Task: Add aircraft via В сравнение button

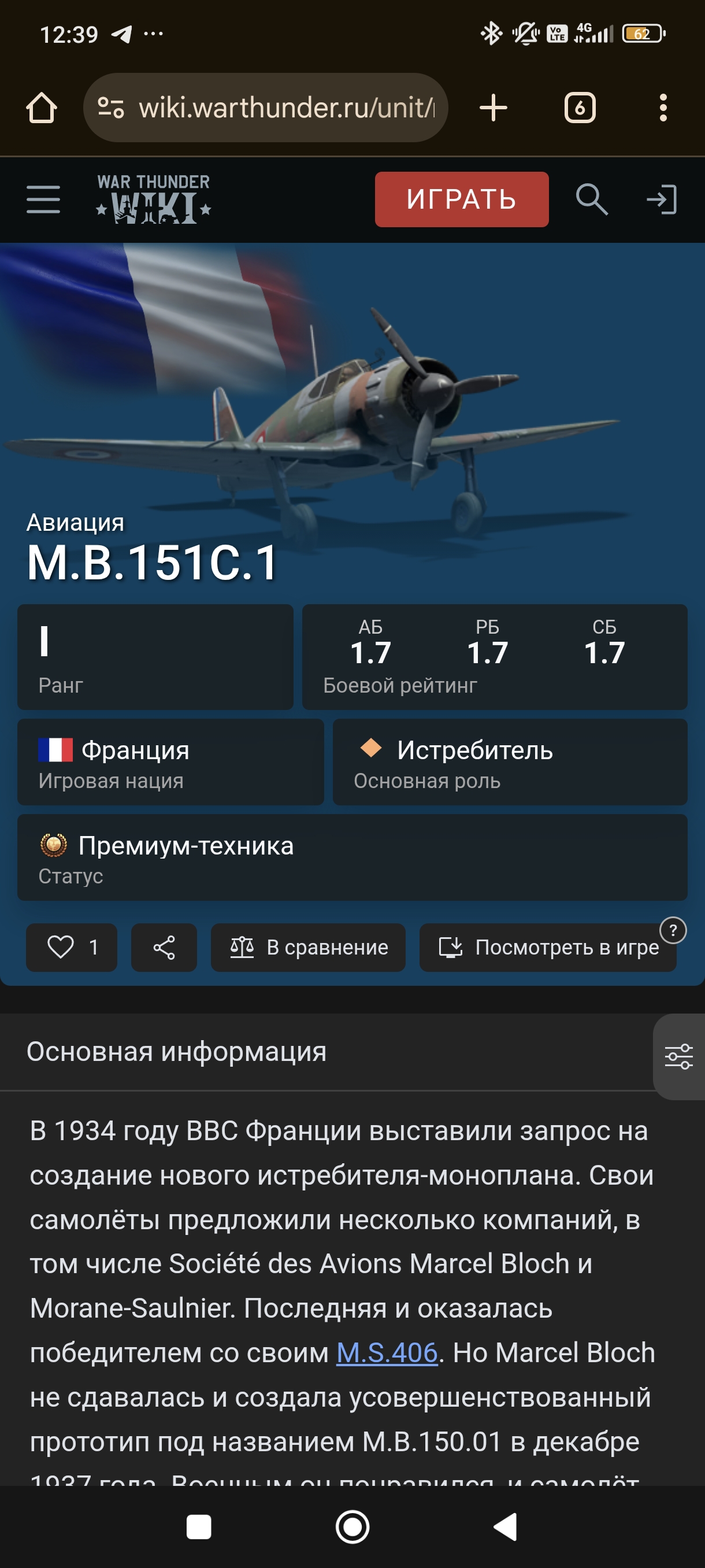Action: [308, 947]
